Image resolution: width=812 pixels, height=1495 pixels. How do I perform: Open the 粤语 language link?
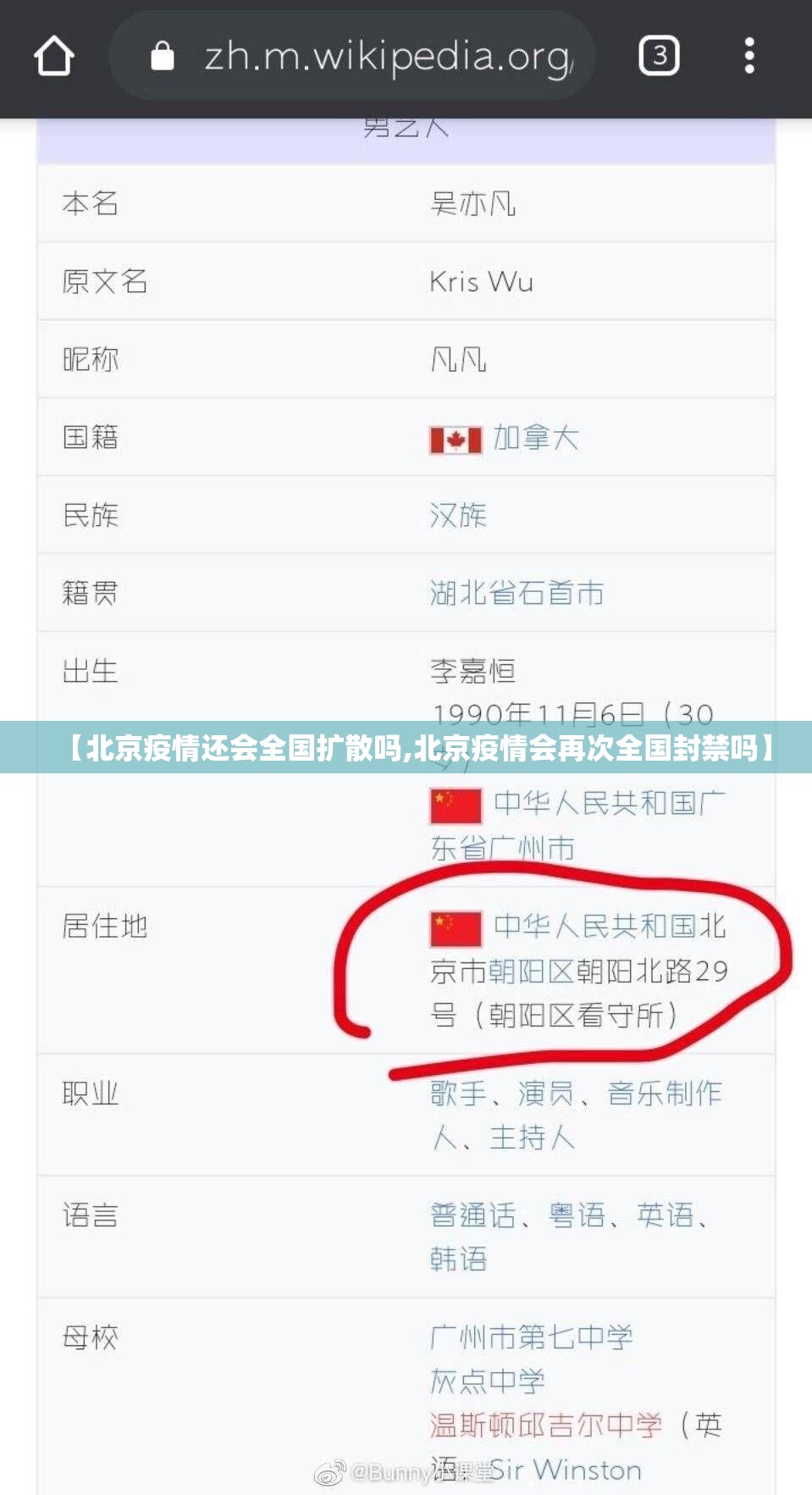(577, 1215)
